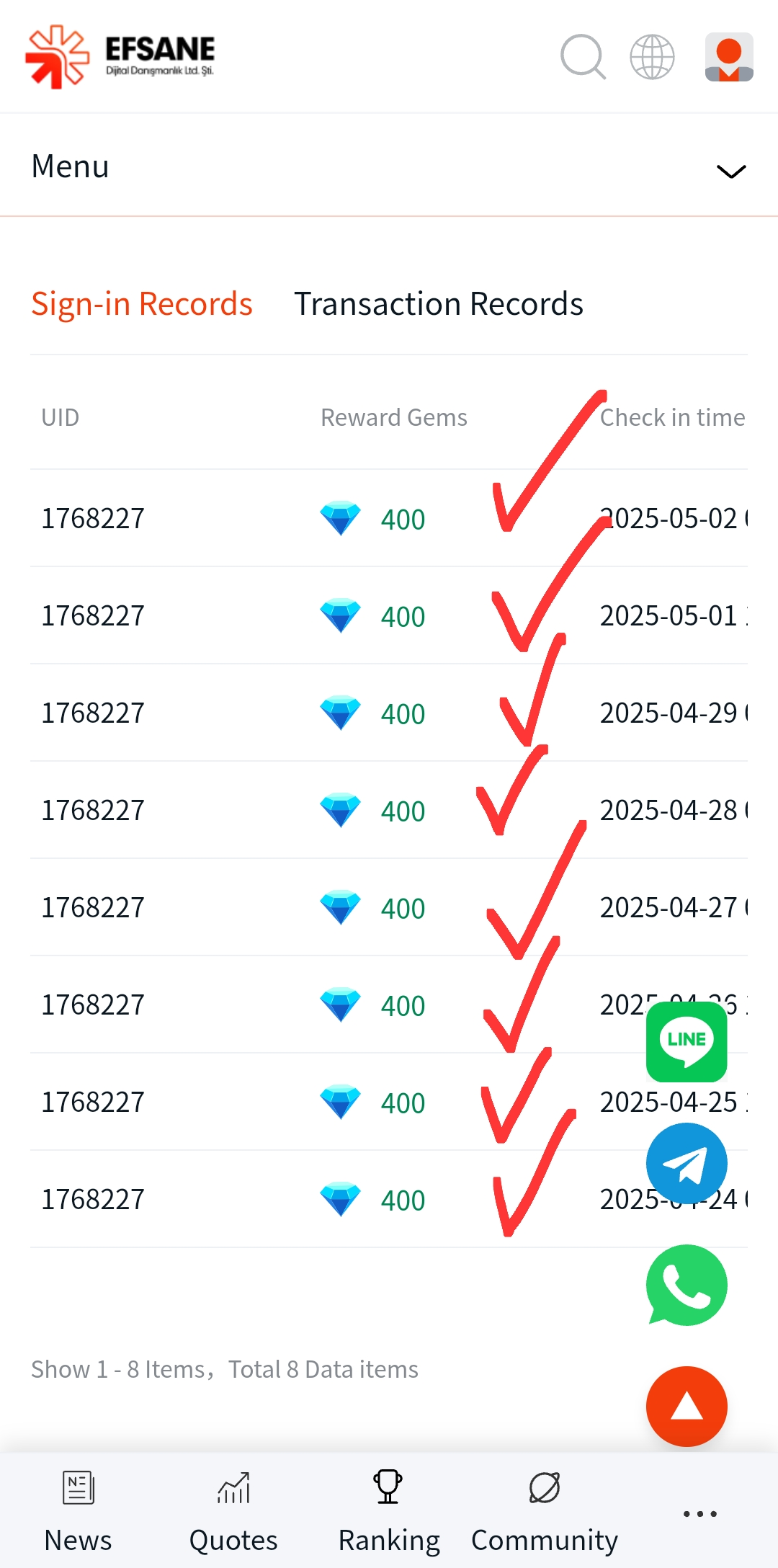Click the gem icon on the first row
This screenshot has width=778, height=1568.
tap(340, 518)
